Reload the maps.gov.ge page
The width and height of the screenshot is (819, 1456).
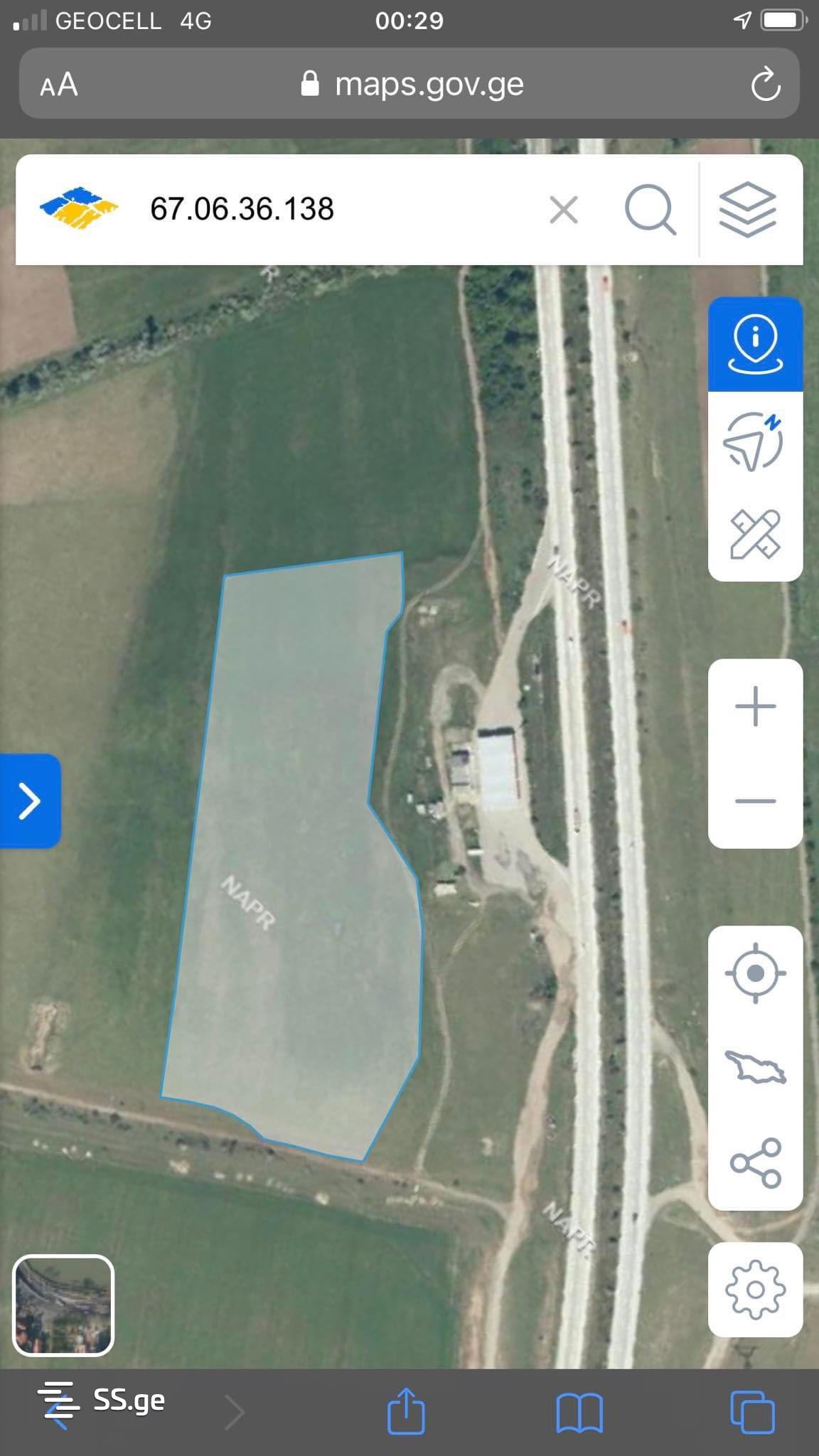765,85
